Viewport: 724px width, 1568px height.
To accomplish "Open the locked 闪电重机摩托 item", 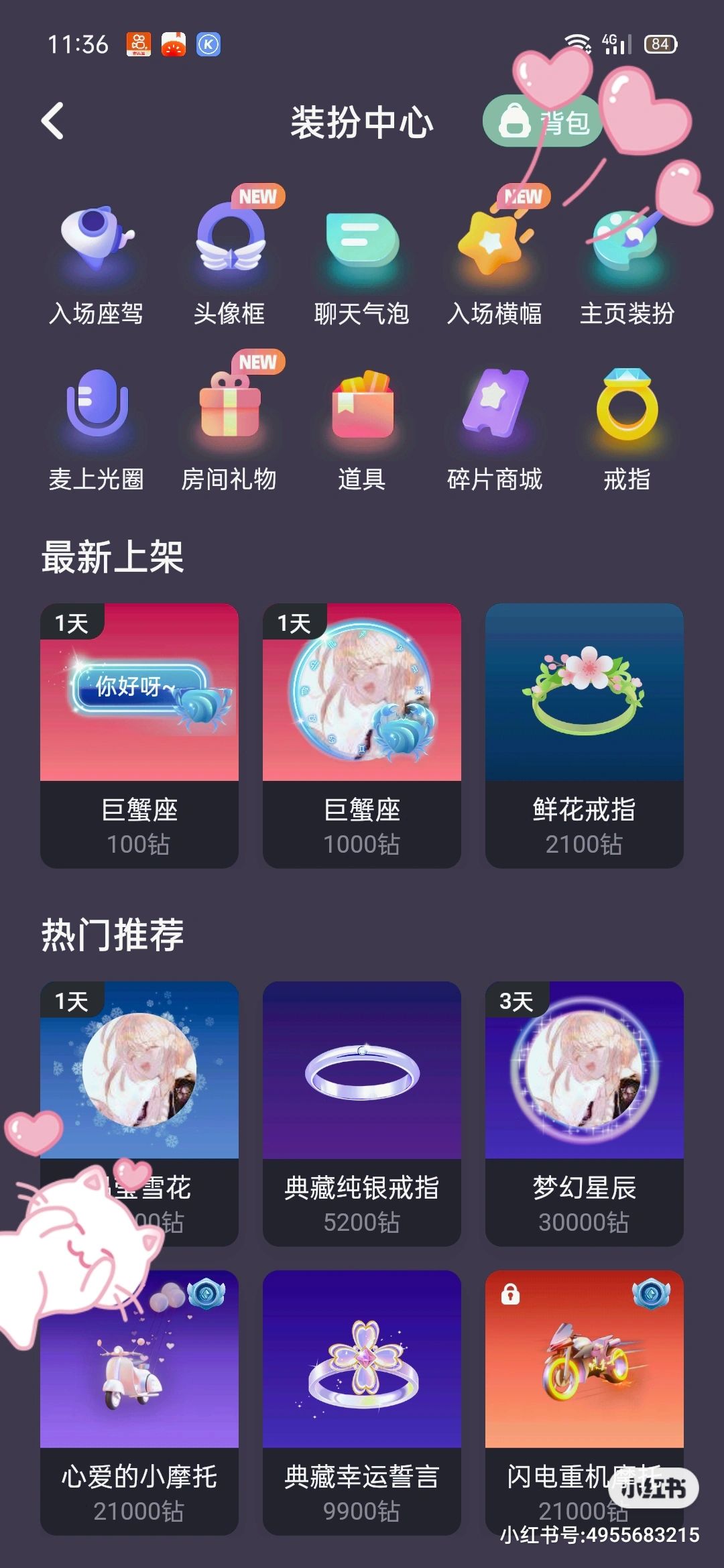I will click(585, 1402).
